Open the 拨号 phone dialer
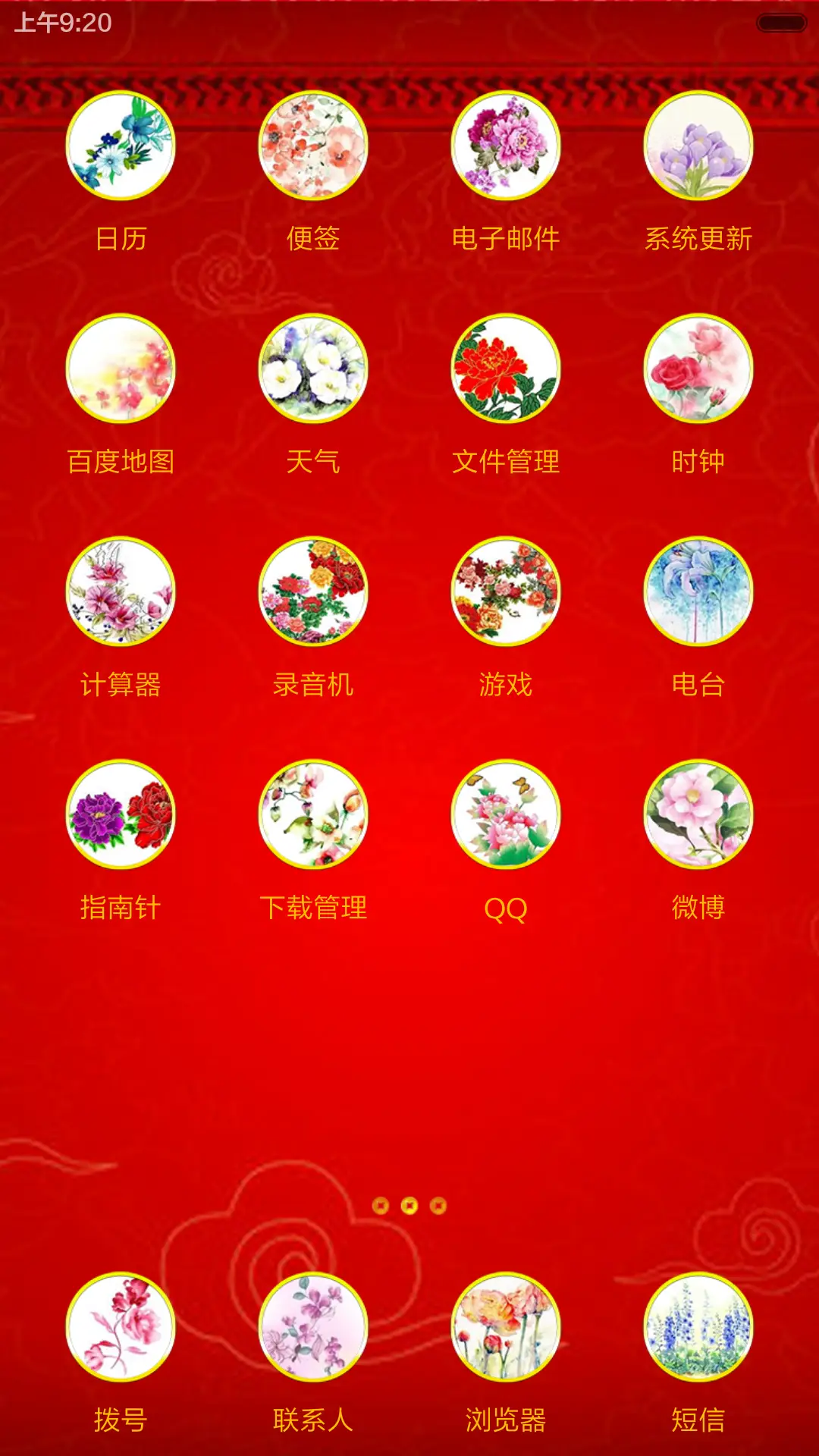 [x=120, y=1326]
